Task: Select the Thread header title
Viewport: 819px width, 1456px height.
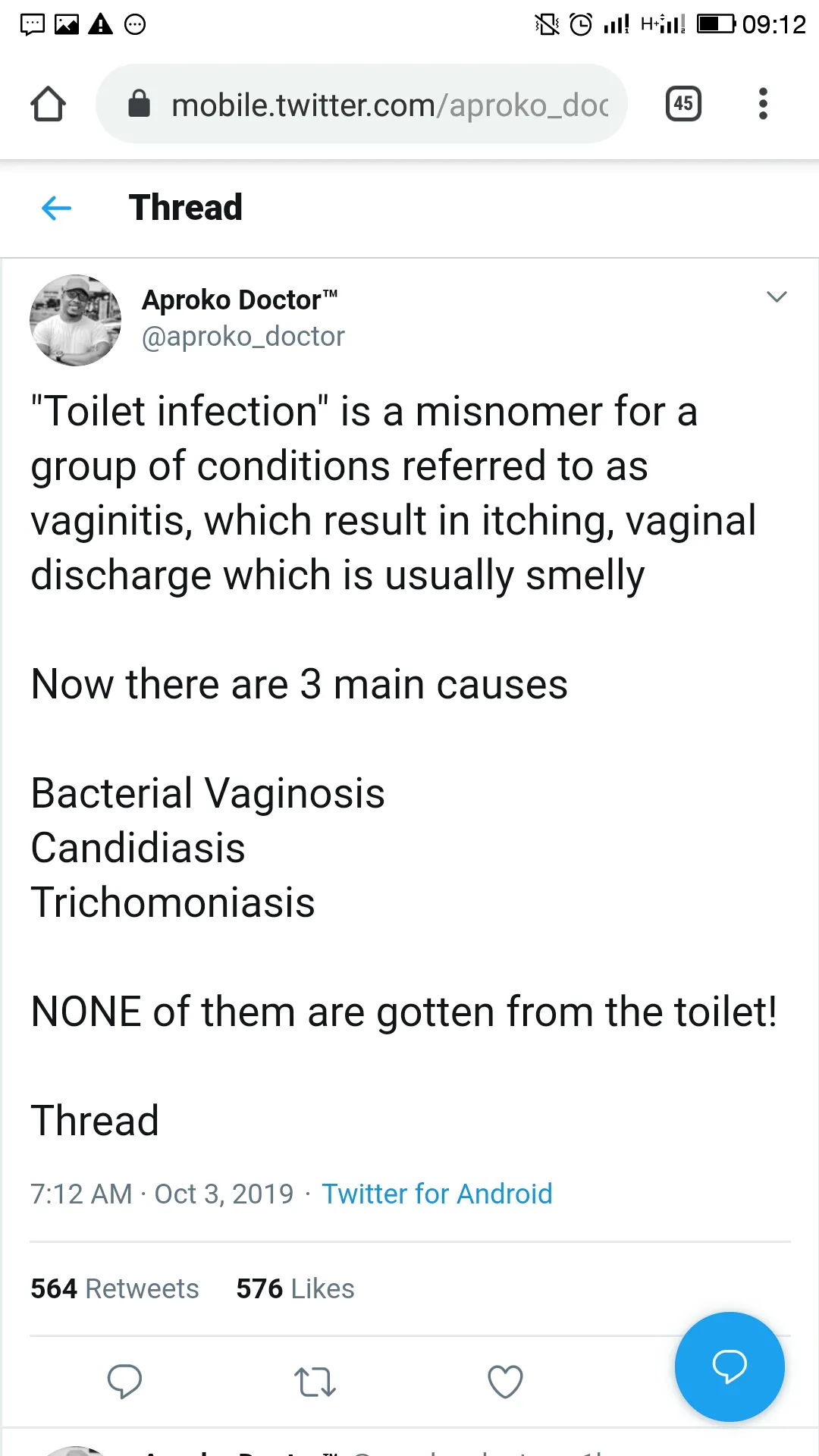Action: tap(185, 207)
